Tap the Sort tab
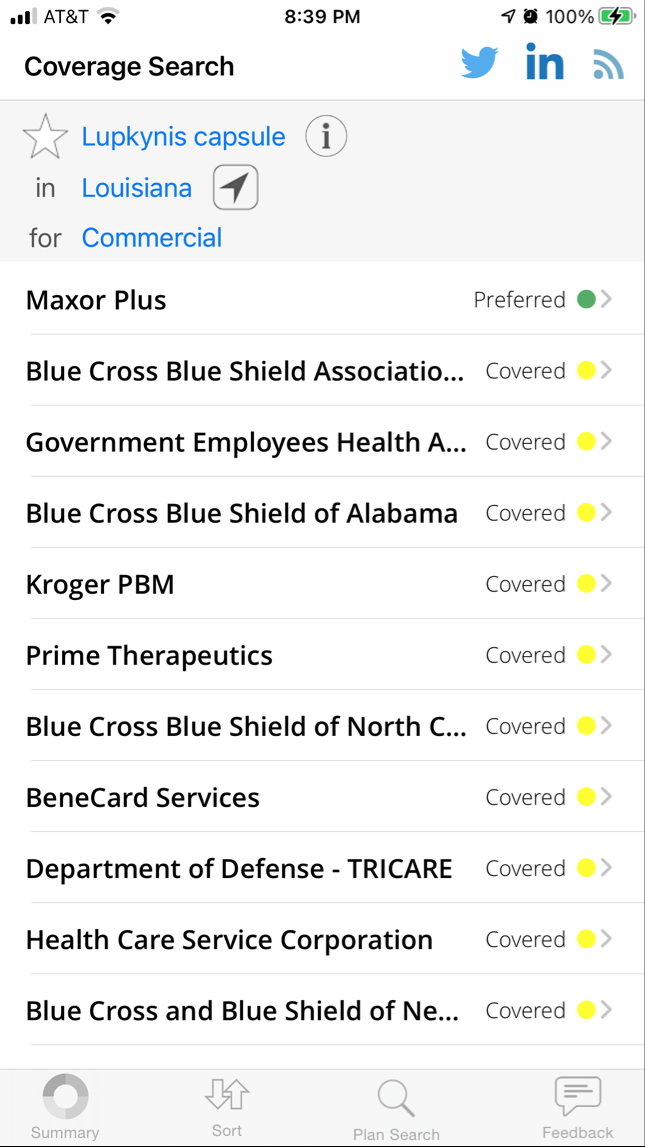Viewport: 645px width, 1147px height. coord(227,1108)
